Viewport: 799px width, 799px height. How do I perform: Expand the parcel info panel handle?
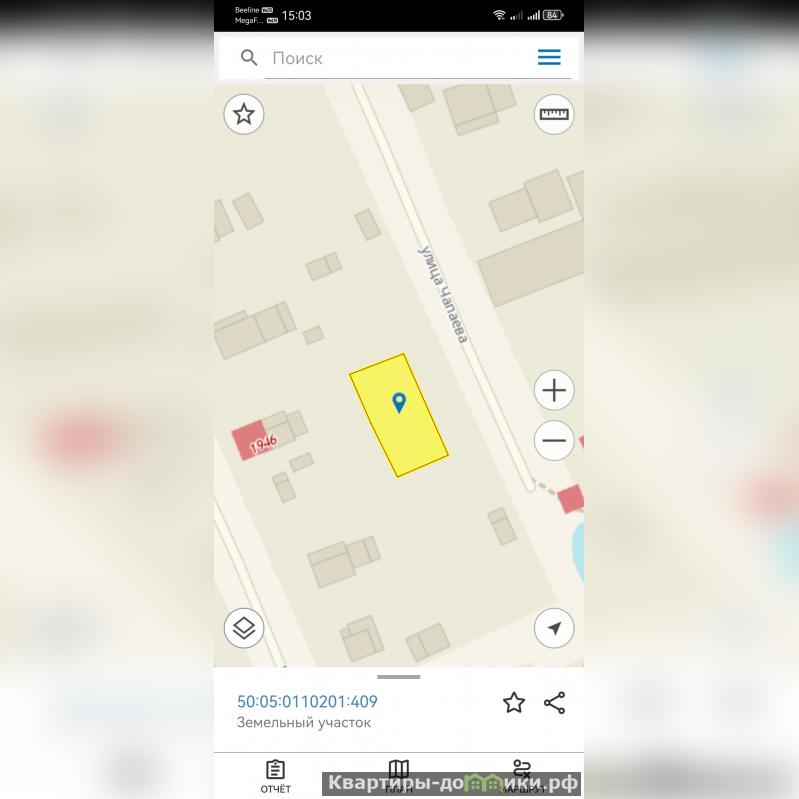[399, 677]
